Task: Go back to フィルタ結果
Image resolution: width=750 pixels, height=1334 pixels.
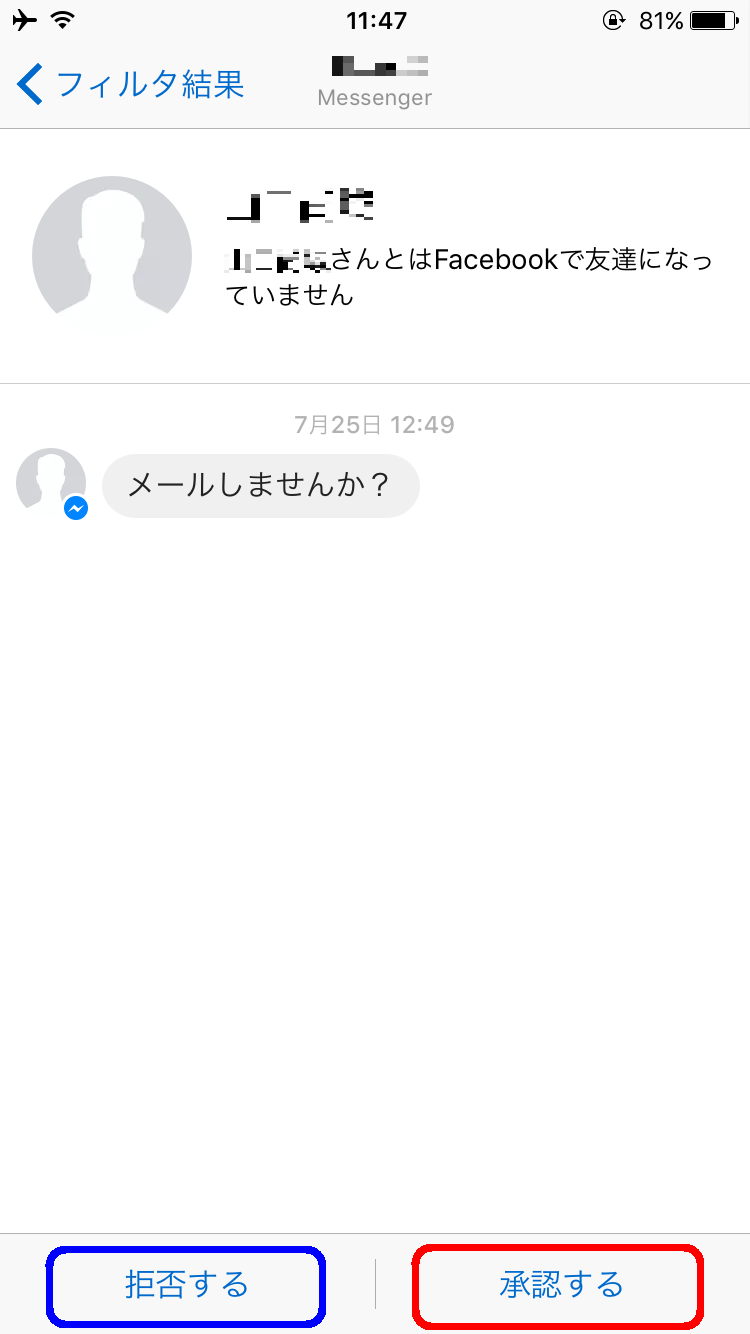Action: [x=131, y=84]
